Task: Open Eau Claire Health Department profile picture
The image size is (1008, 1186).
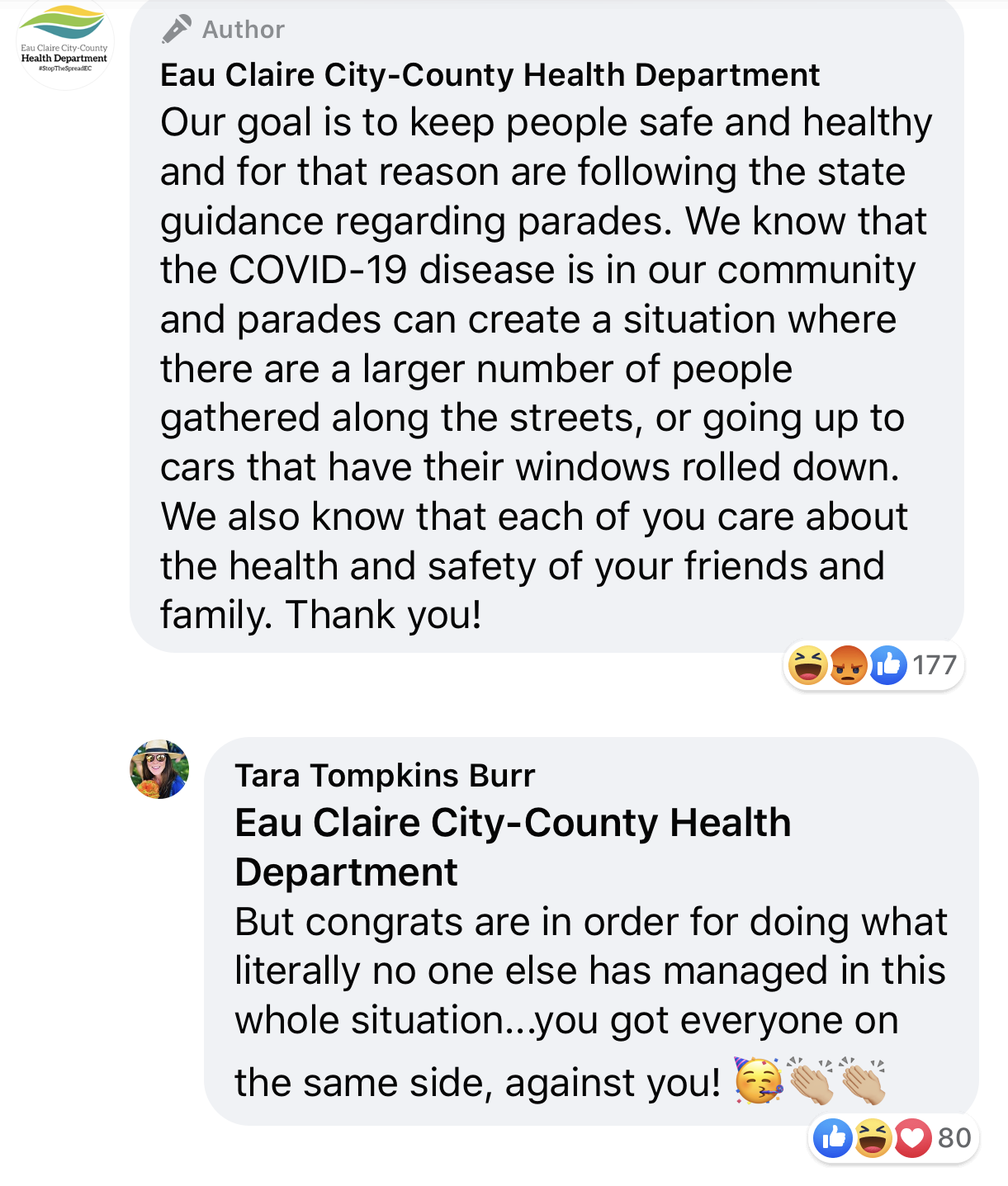Action: 64,43
